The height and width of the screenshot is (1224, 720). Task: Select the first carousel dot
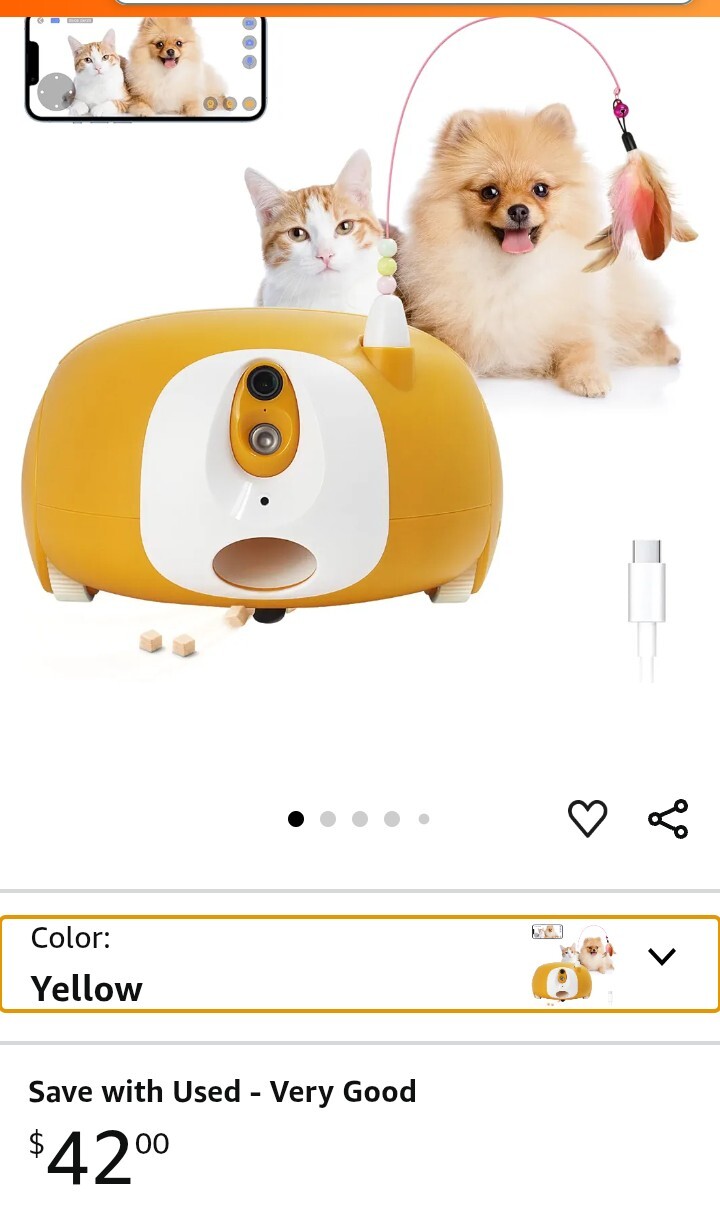(x=296, y=818)
